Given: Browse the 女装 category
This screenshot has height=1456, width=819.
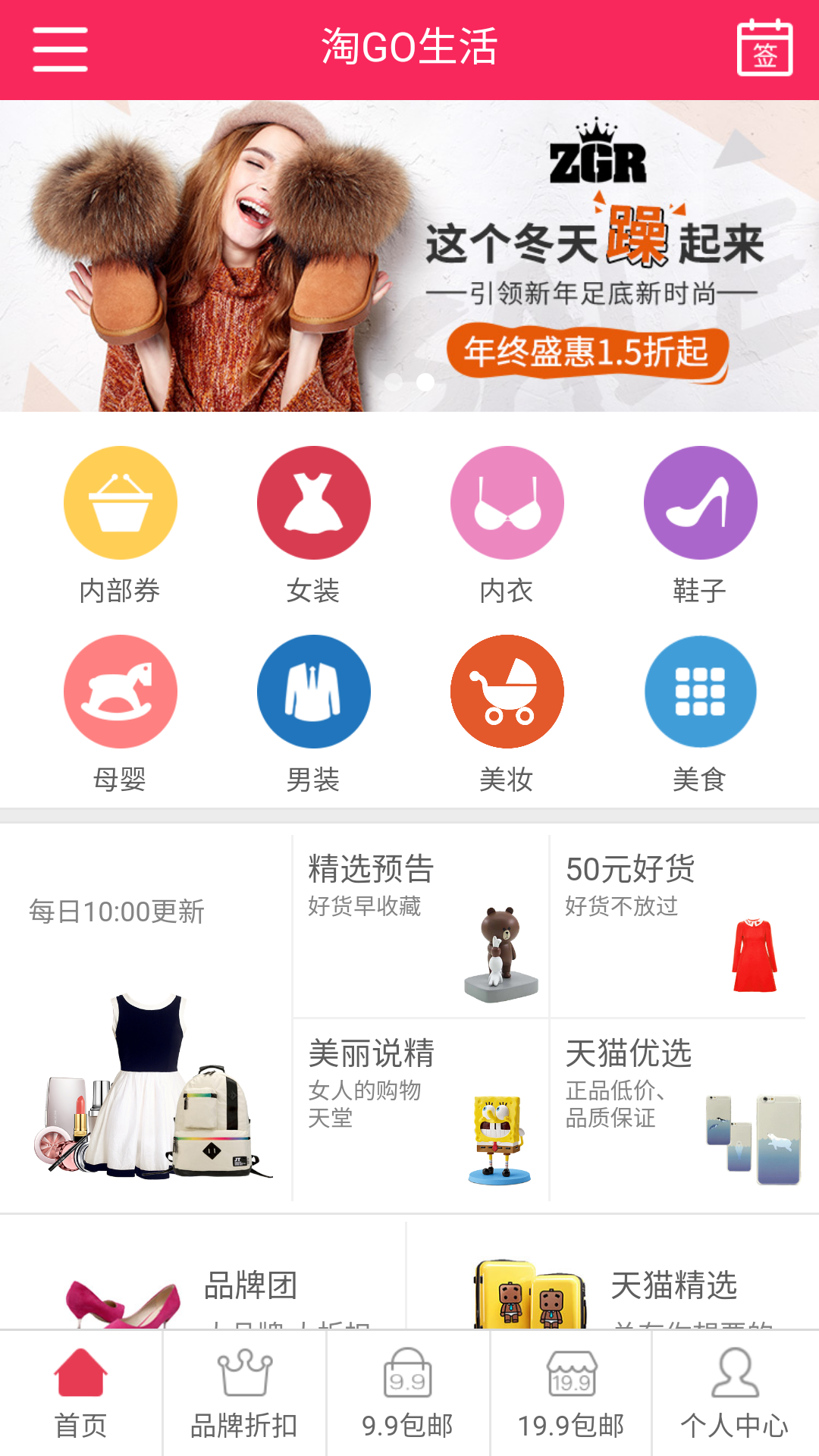Looking at the screenshot, I should tap(313, 523).
